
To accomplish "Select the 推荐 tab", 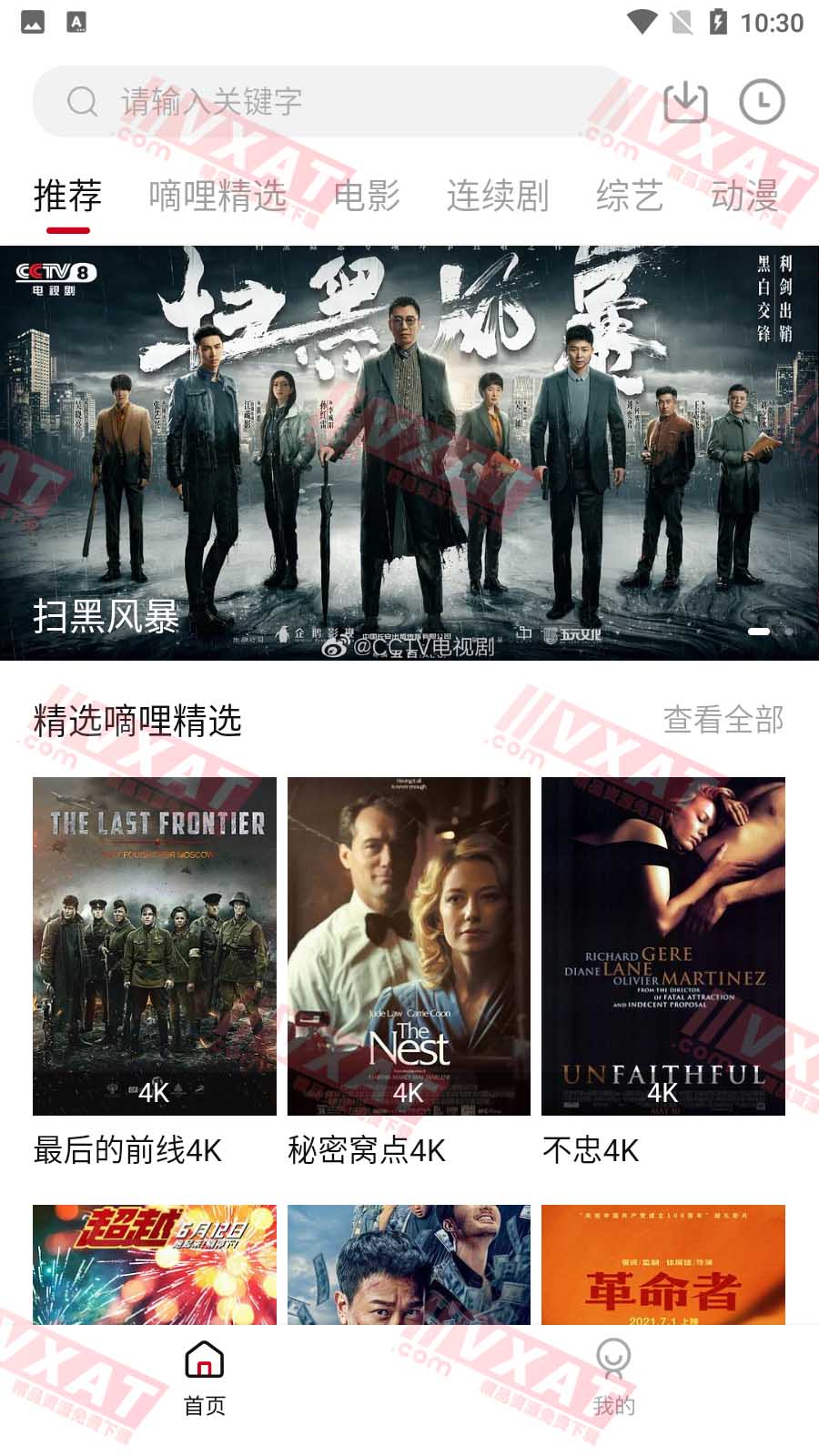I will point(67,196).
